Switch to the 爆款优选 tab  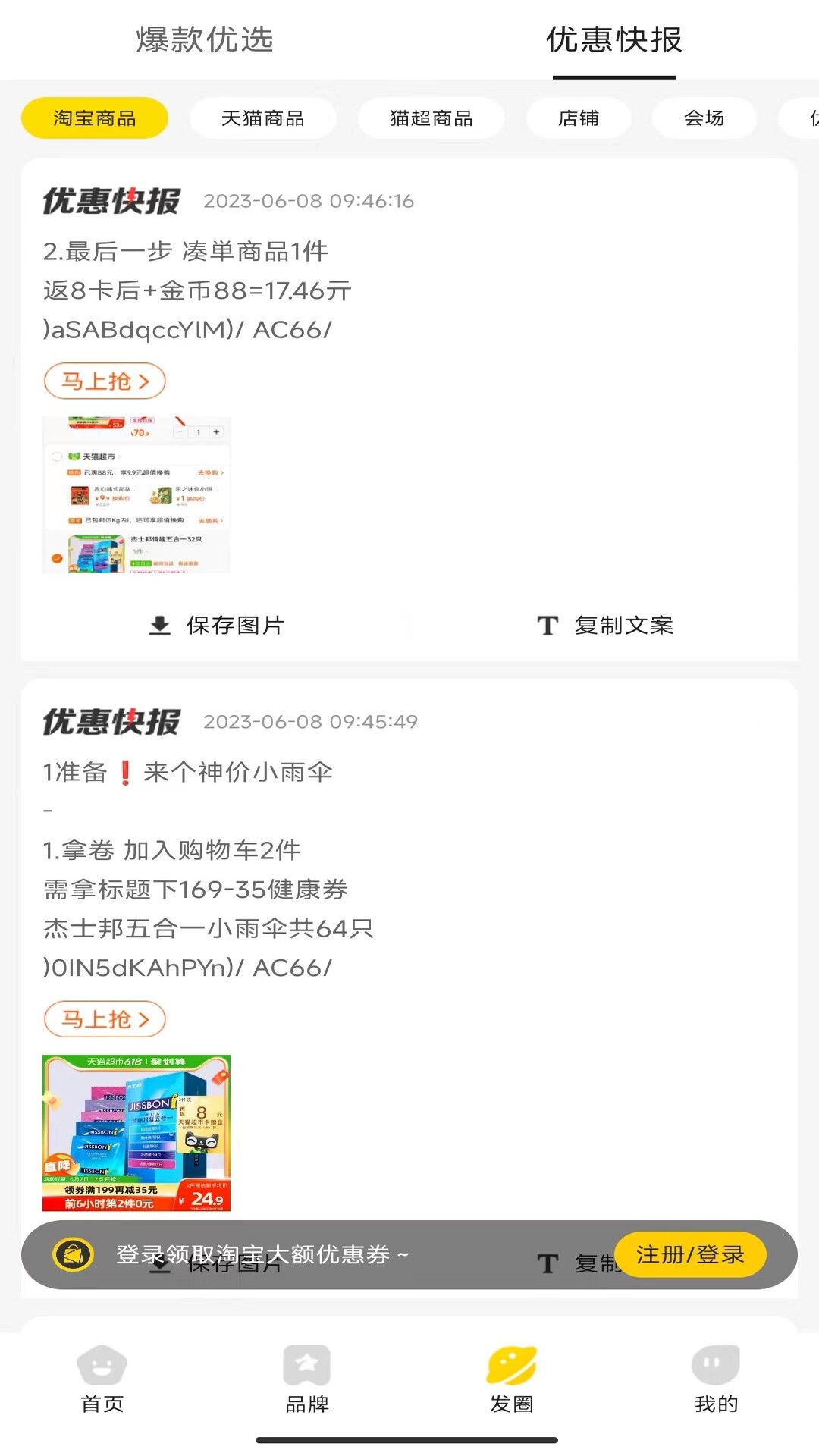pos(205,39)
